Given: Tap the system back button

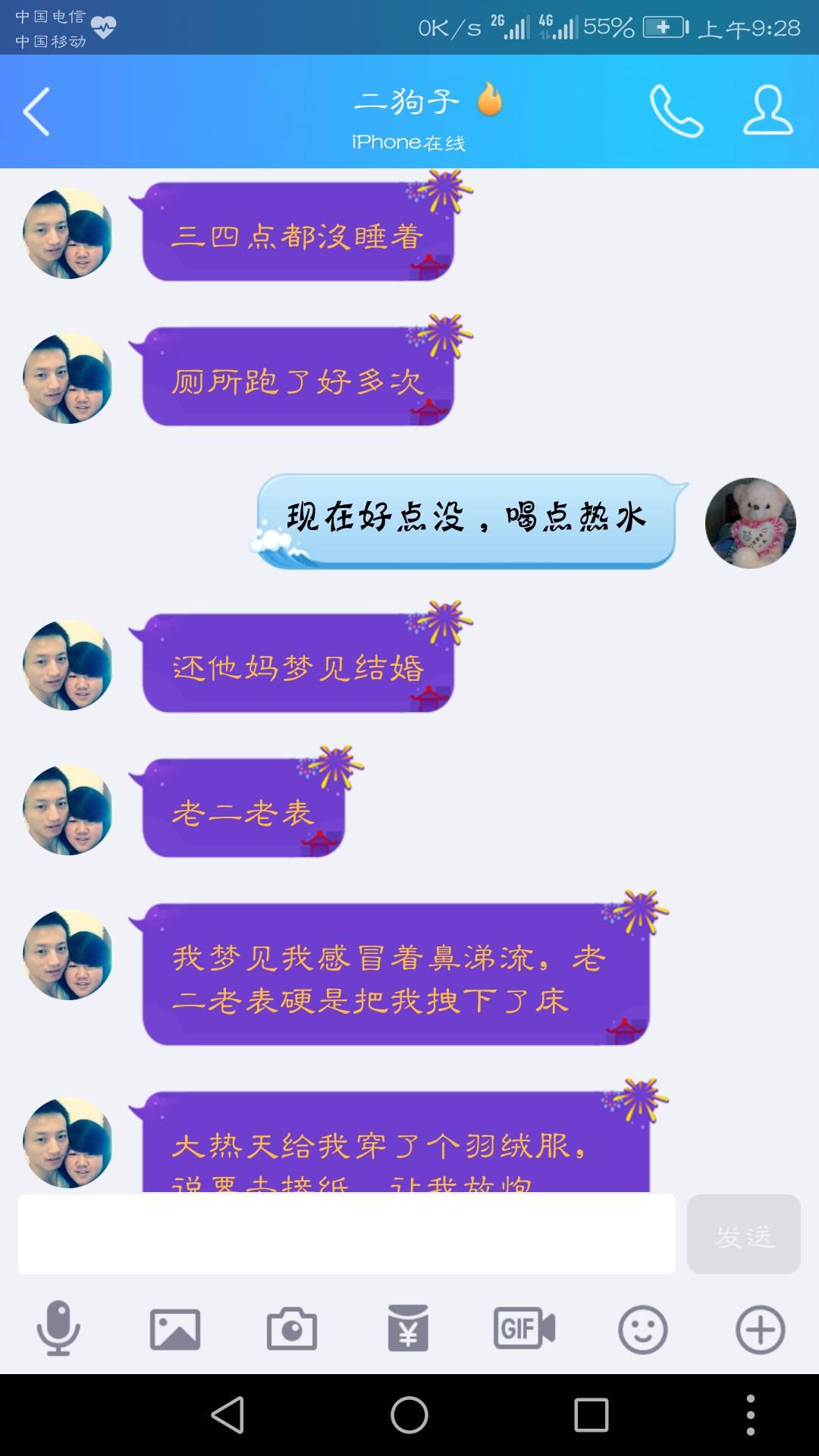Looking at the screenshot, I should 227,1415.
